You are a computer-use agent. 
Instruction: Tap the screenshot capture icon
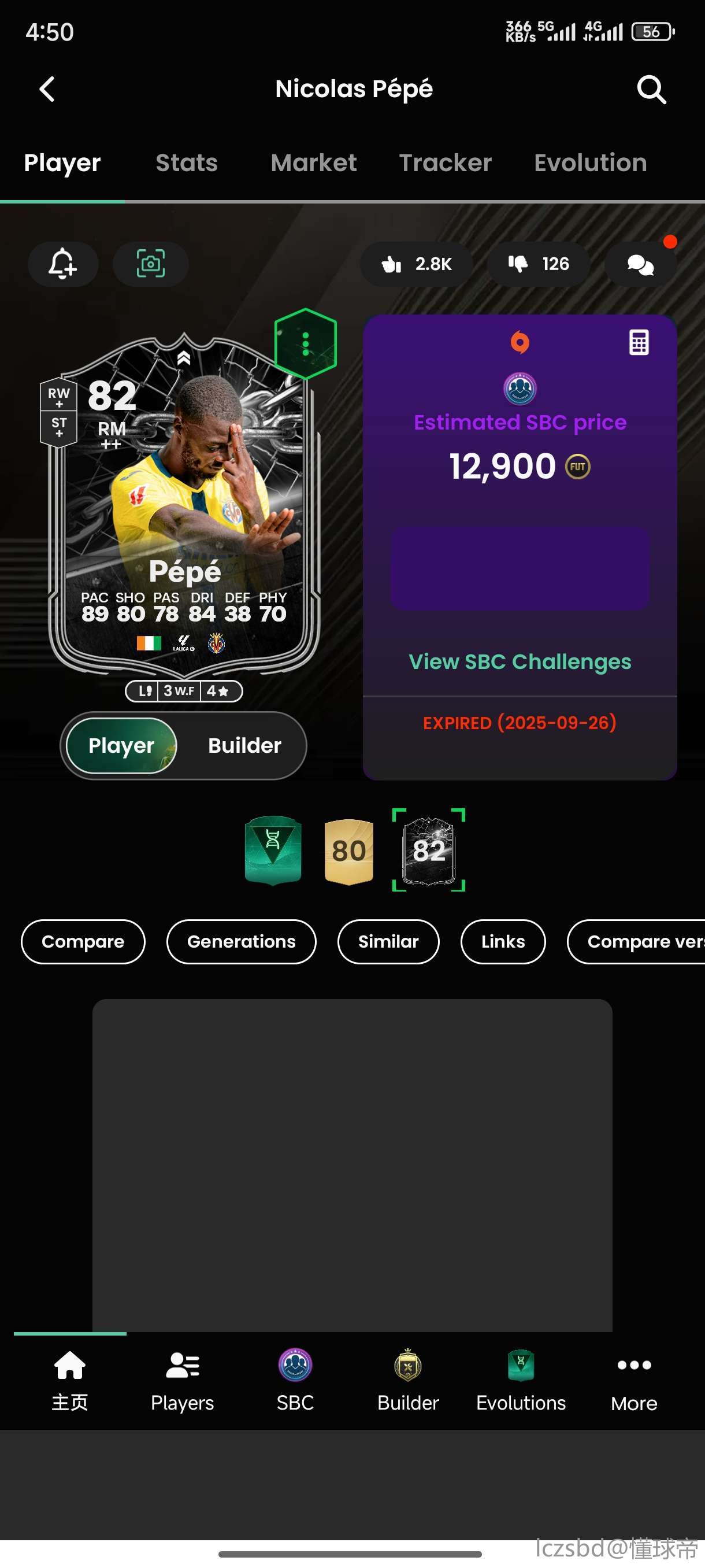click(x=150, y=264)
